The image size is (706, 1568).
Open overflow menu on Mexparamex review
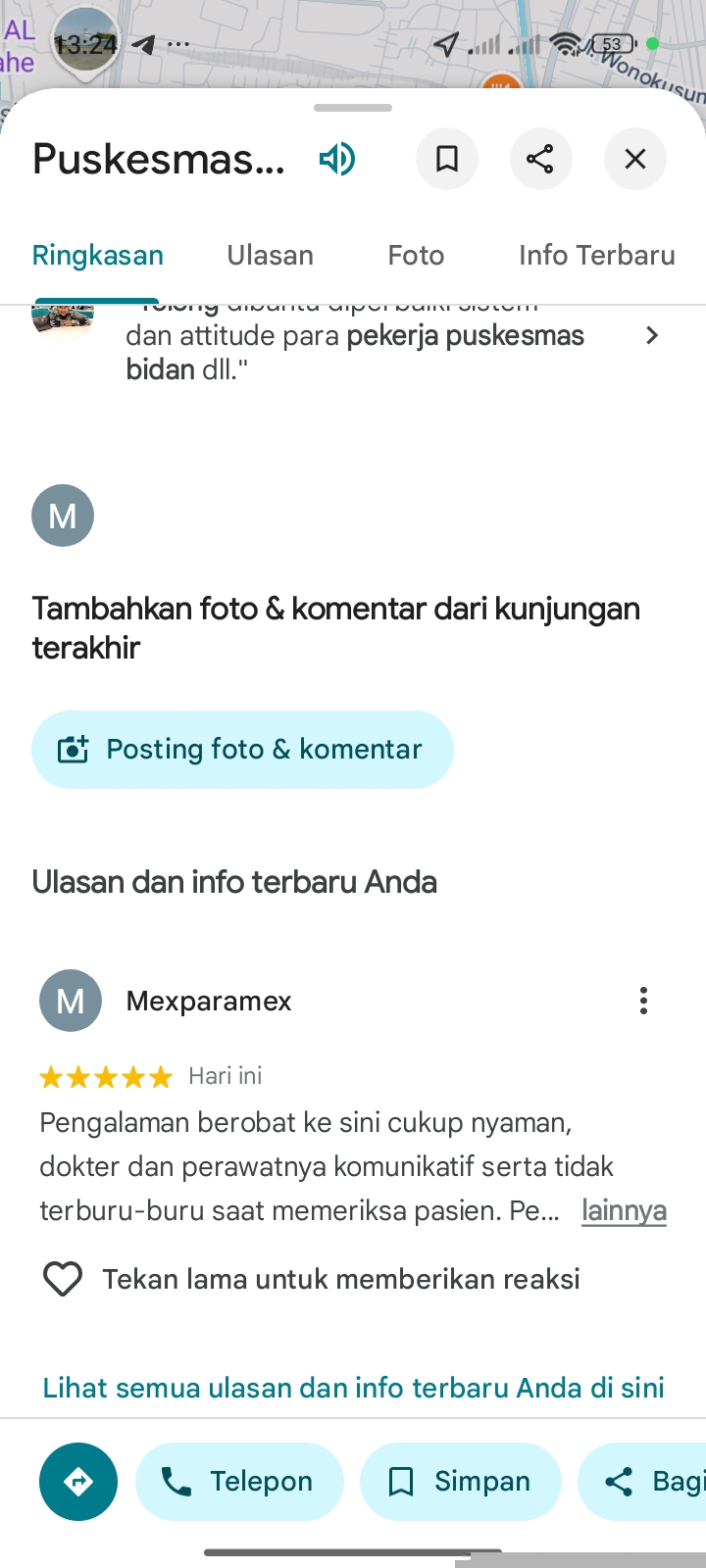643,1001
